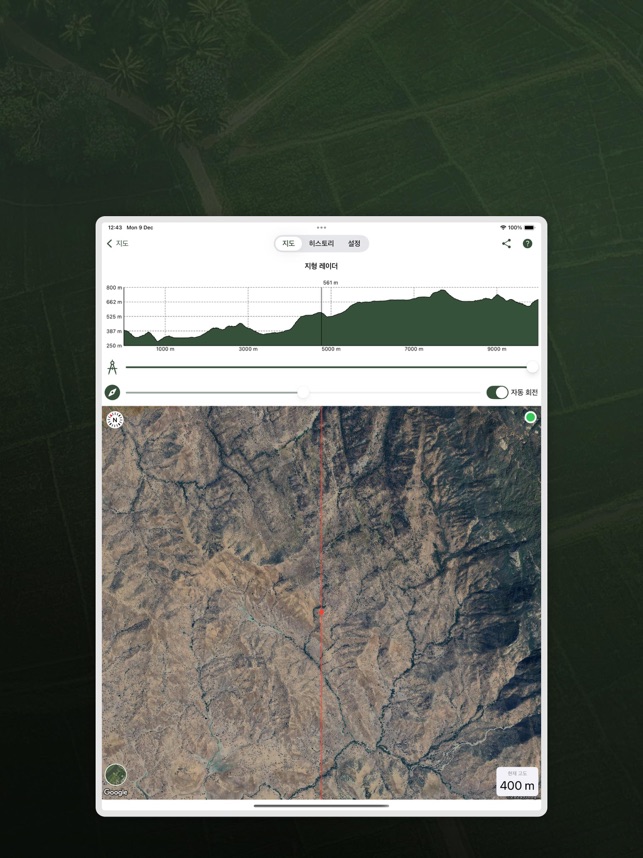The image size is (643, 858).
Task: Tap the green location indicator button
Action: [530, 417]
